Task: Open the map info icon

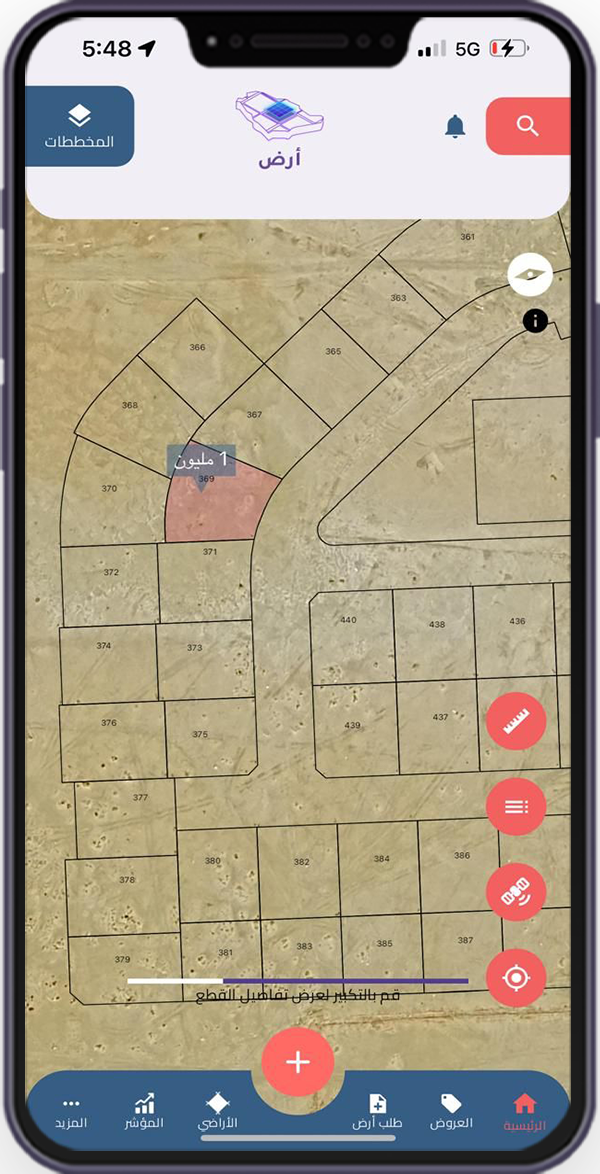Action: [535, 321]
